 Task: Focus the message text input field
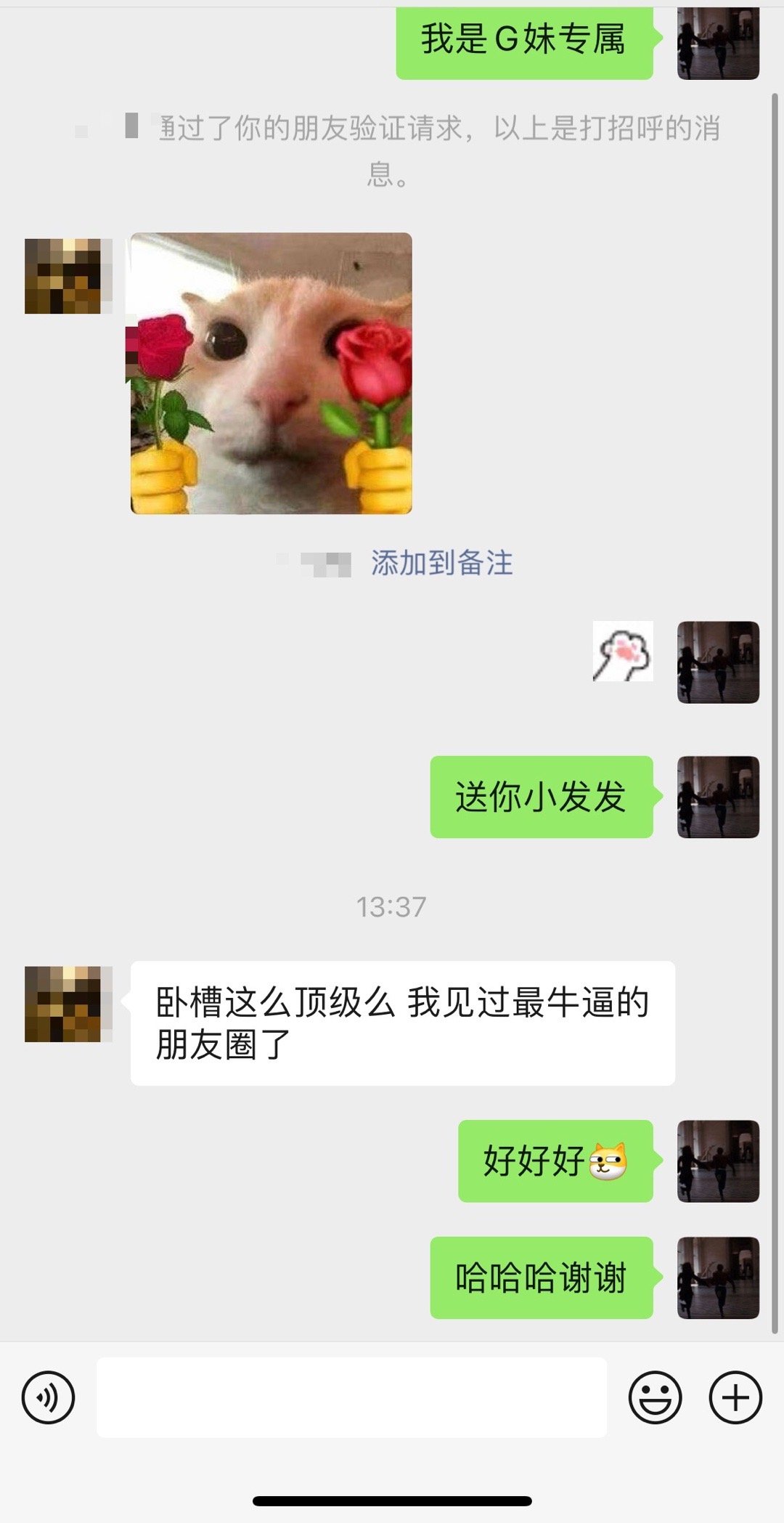(x=351, y=1397)
